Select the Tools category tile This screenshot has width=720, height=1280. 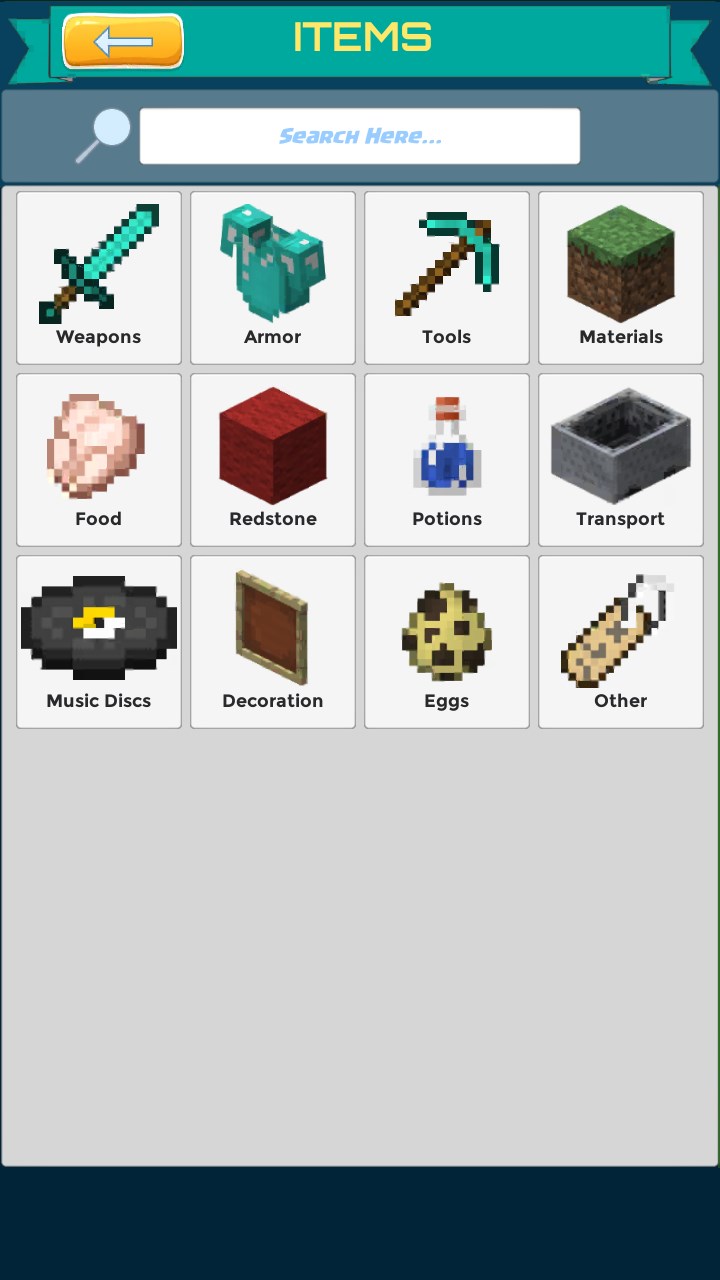point(447,278)
